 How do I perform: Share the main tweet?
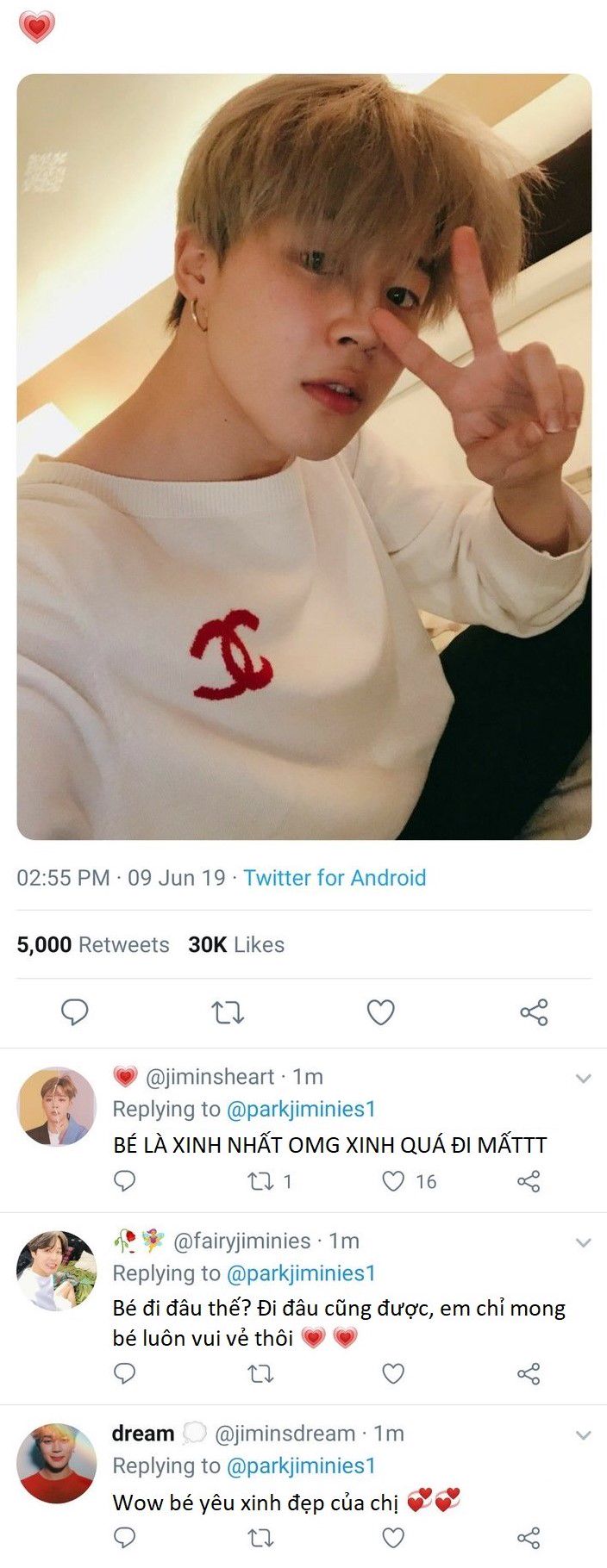click(534, 1012)
